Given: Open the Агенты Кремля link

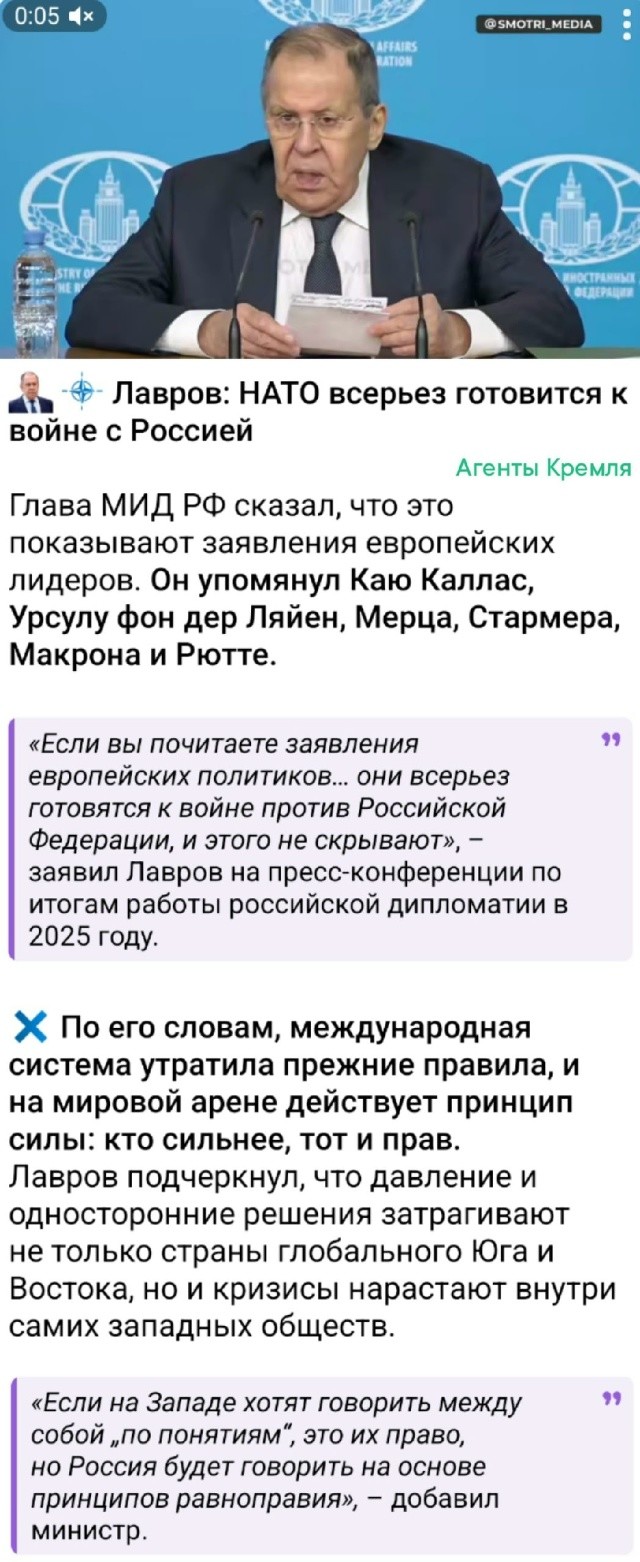Looking at the screenshot, I should click(x=543, y=467).
